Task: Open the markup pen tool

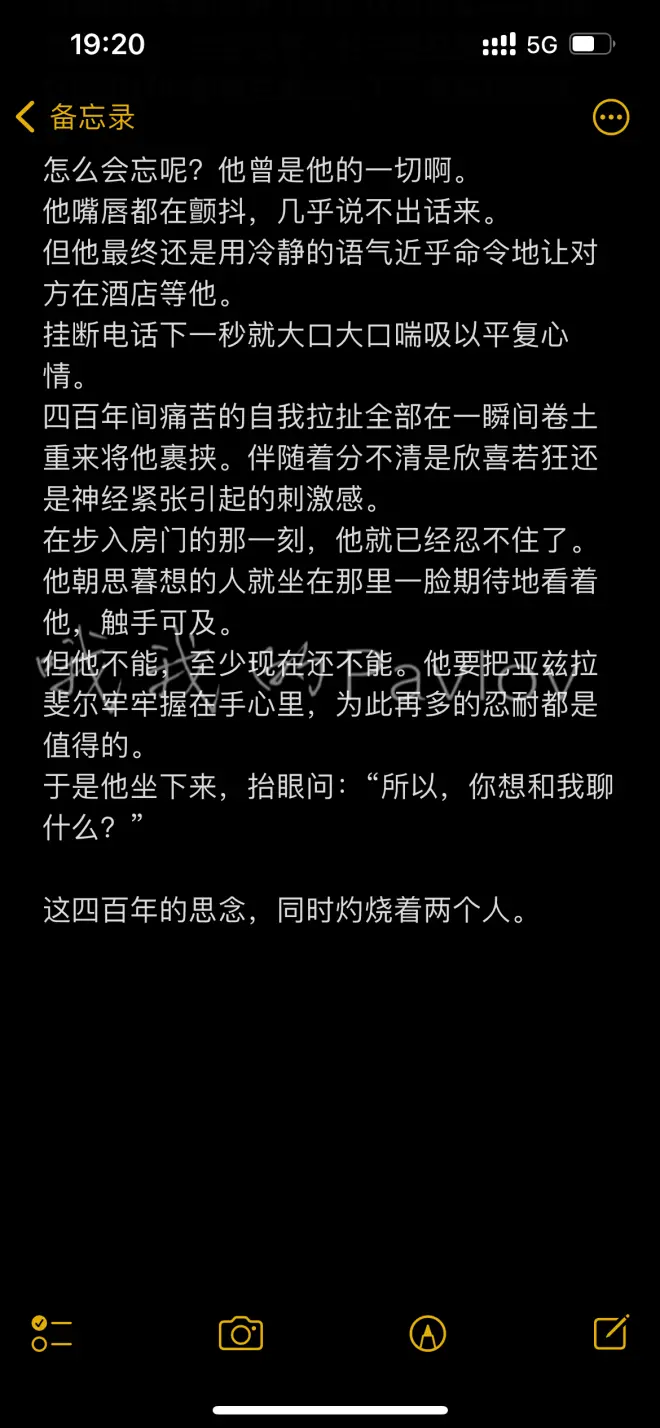Action: pyautogui.click(x=428, y=1333)
